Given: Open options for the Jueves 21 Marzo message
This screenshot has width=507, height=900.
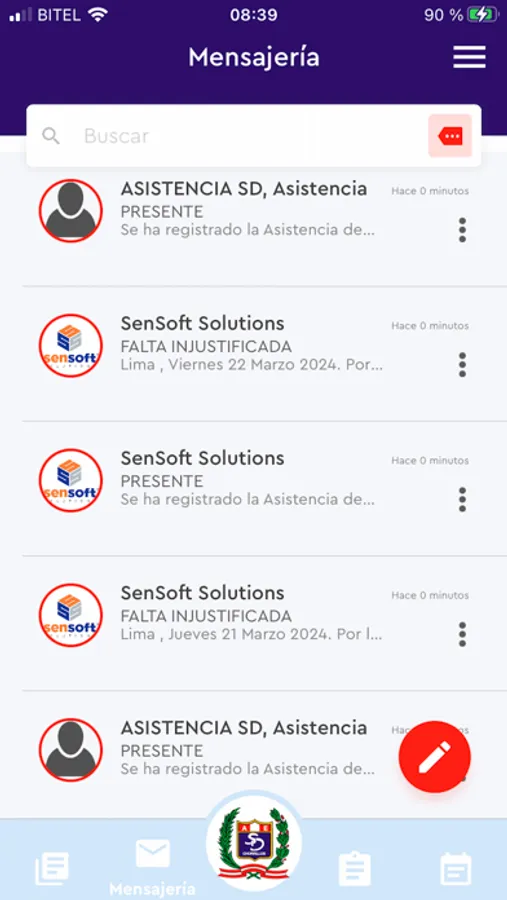Looking at the screenshot, I should [462, 635].
